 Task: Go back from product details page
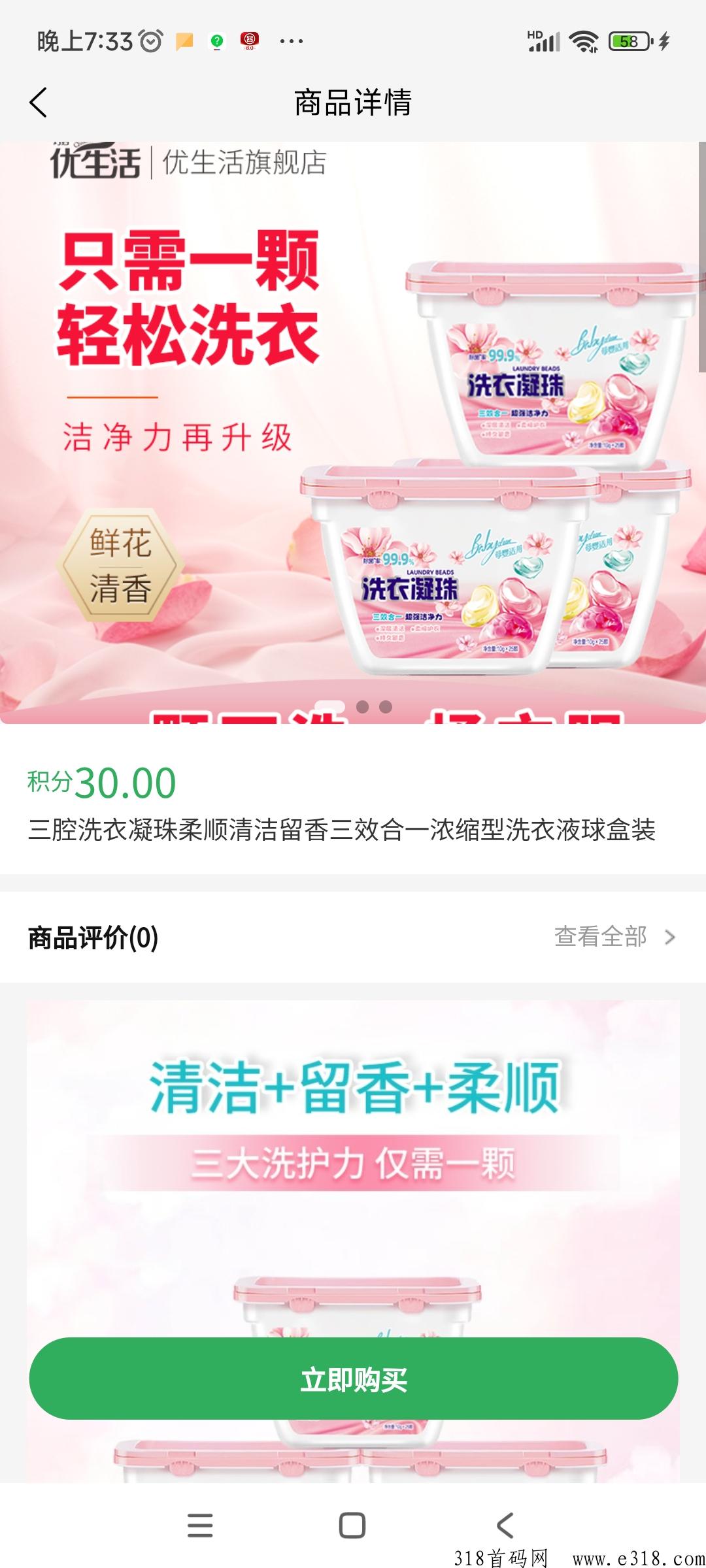coord(39,103)
